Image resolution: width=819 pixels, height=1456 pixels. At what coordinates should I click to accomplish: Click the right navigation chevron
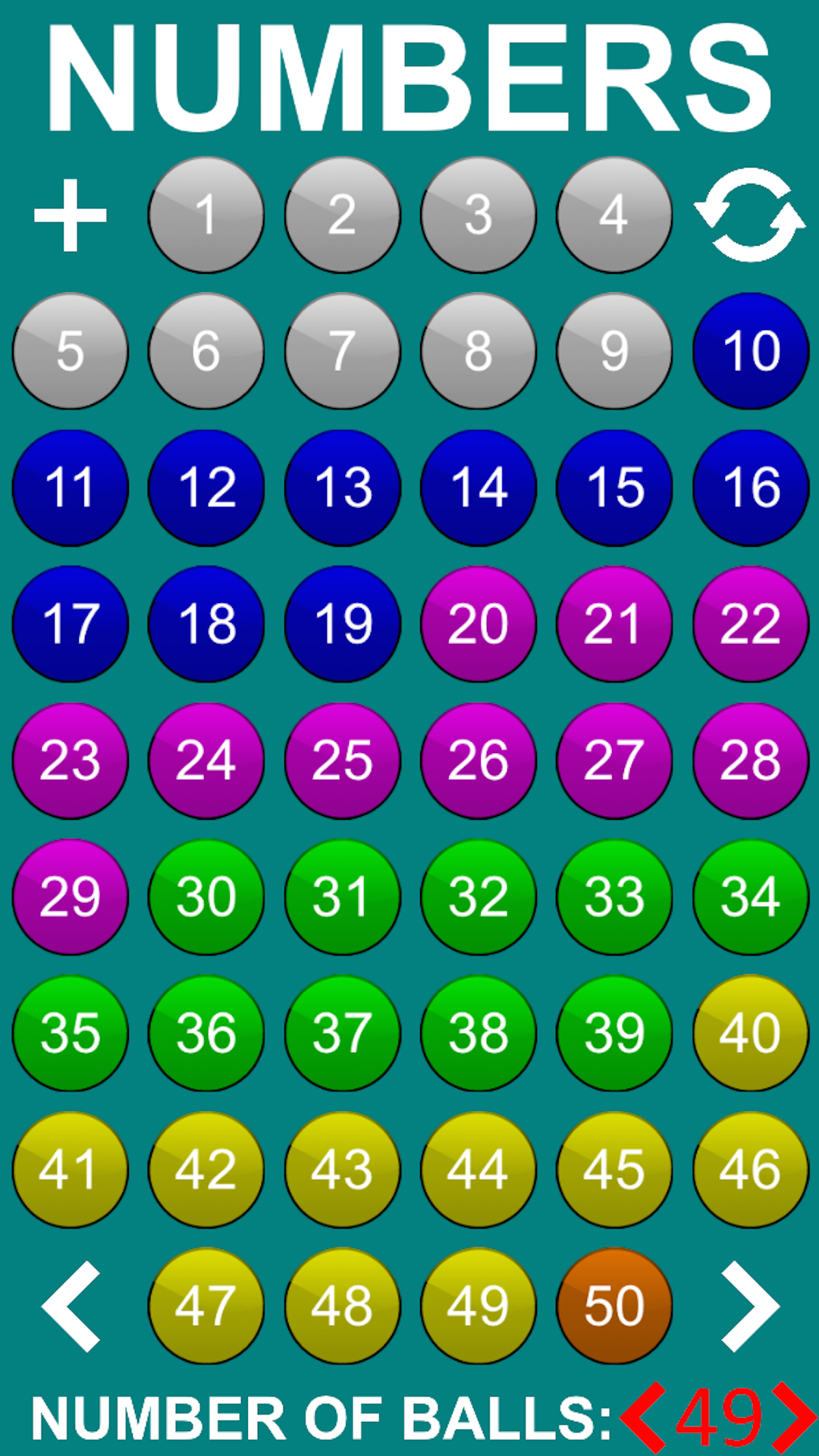[x=749, y=1307]
